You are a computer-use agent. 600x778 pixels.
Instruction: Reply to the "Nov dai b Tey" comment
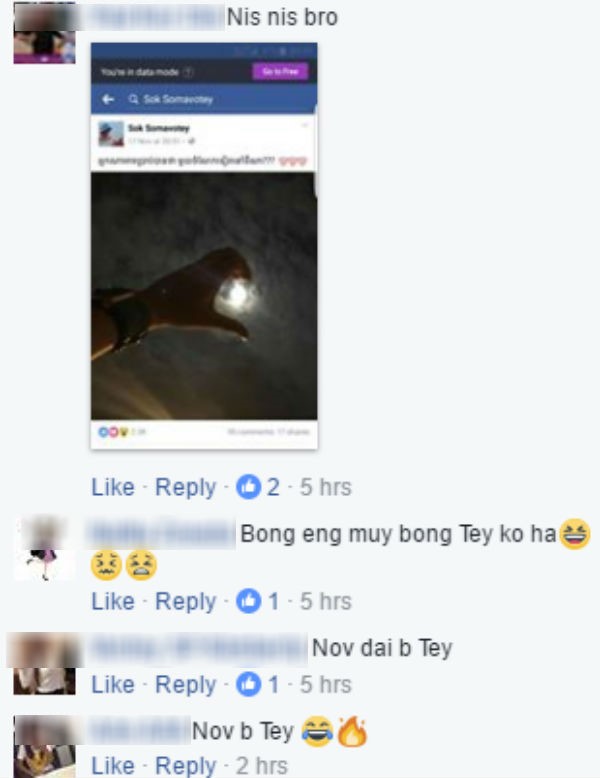(x=186, y=685)
